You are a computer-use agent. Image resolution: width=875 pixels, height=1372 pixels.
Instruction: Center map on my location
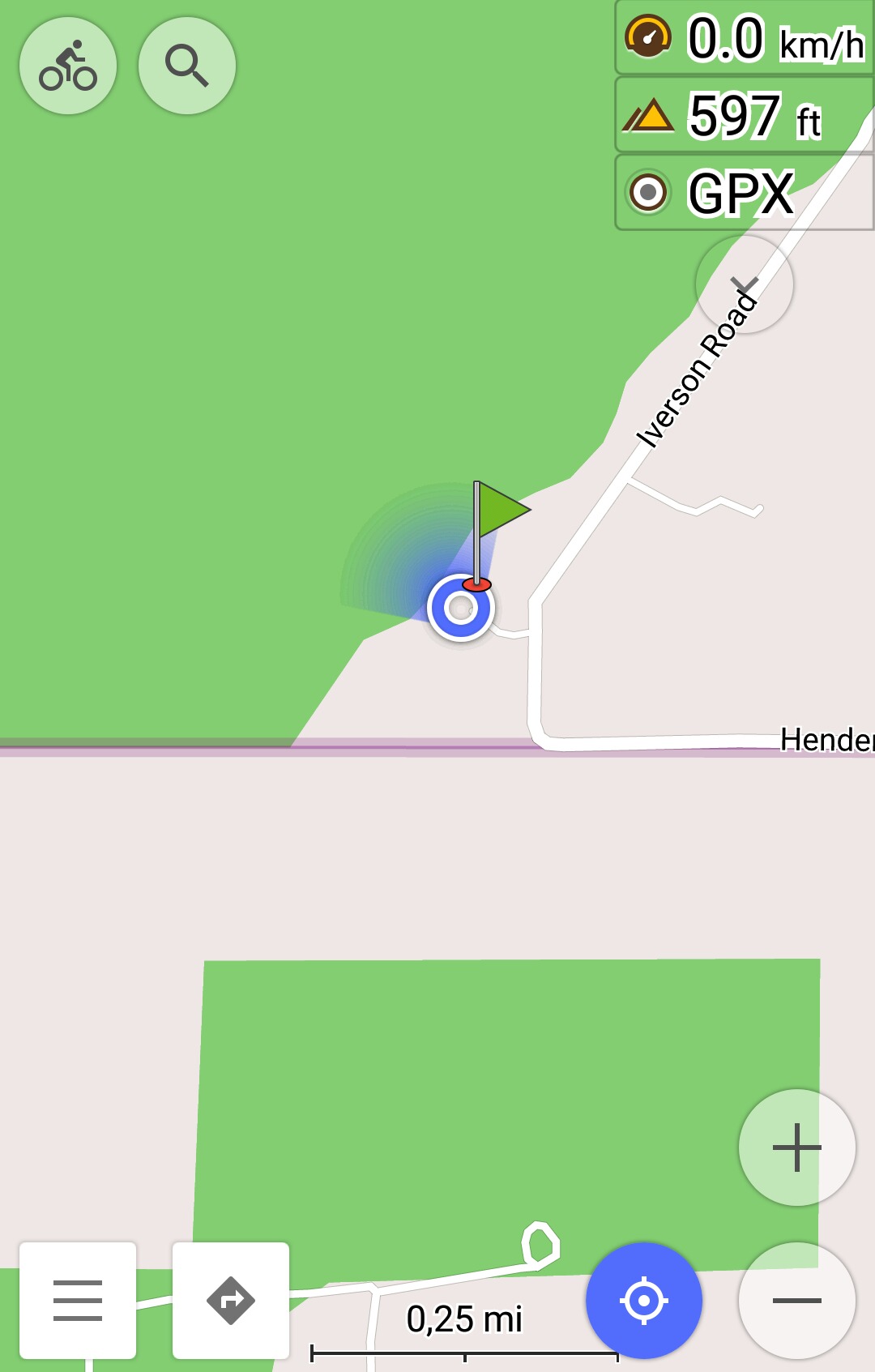point(643,1301)
